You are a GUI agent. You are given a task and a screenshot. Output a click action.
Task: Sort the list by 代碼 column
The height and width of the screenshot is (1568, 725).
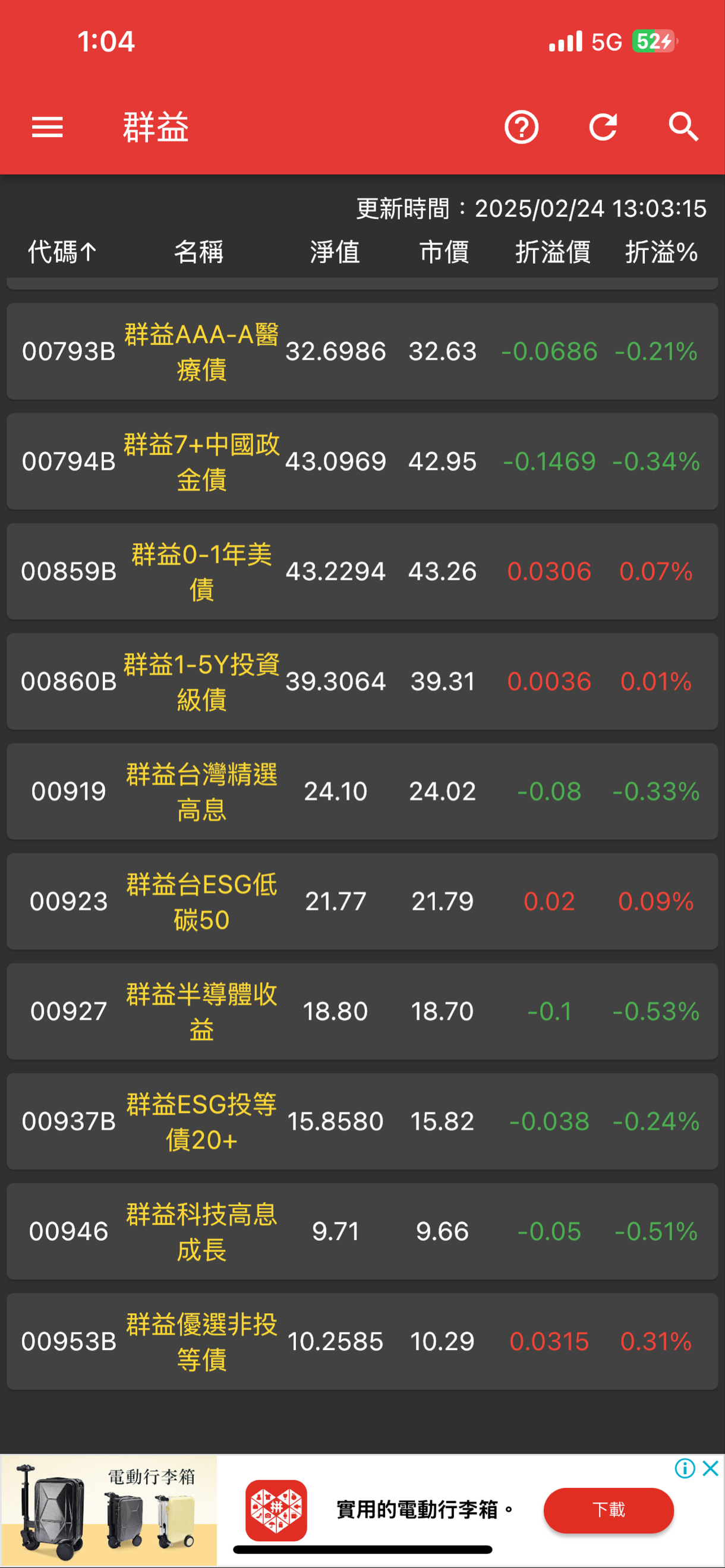62,252
